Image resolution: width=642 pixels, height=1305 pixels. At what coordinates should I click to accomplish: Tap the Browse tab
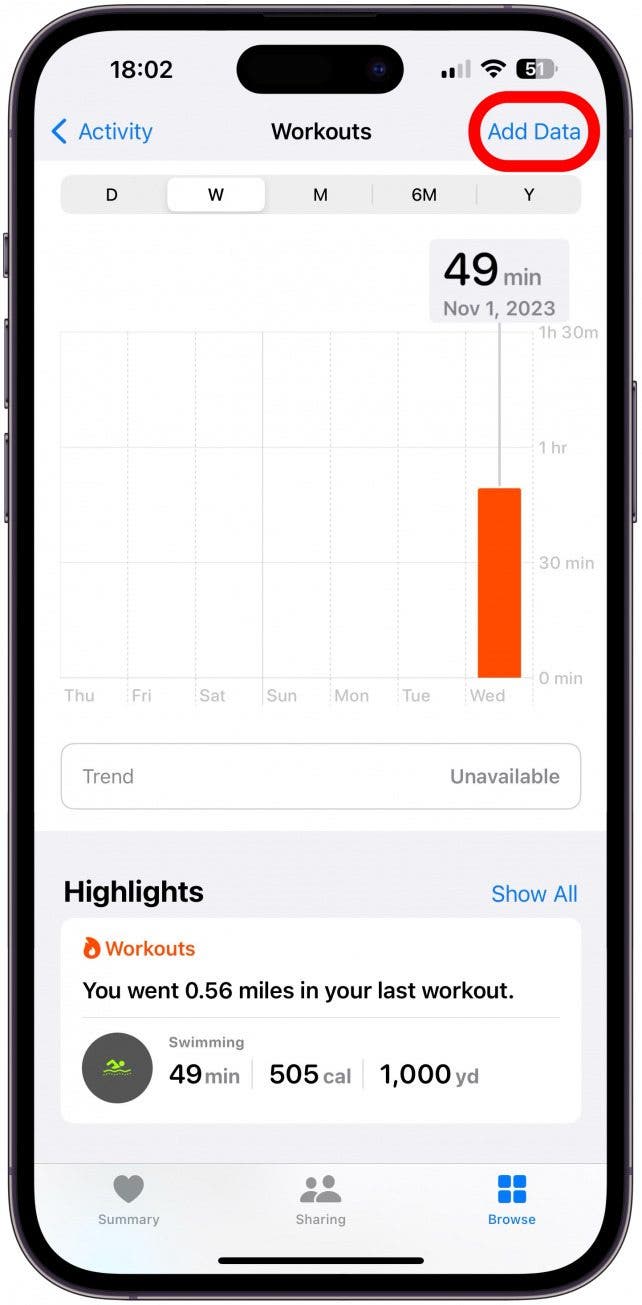click(511, 1199)
